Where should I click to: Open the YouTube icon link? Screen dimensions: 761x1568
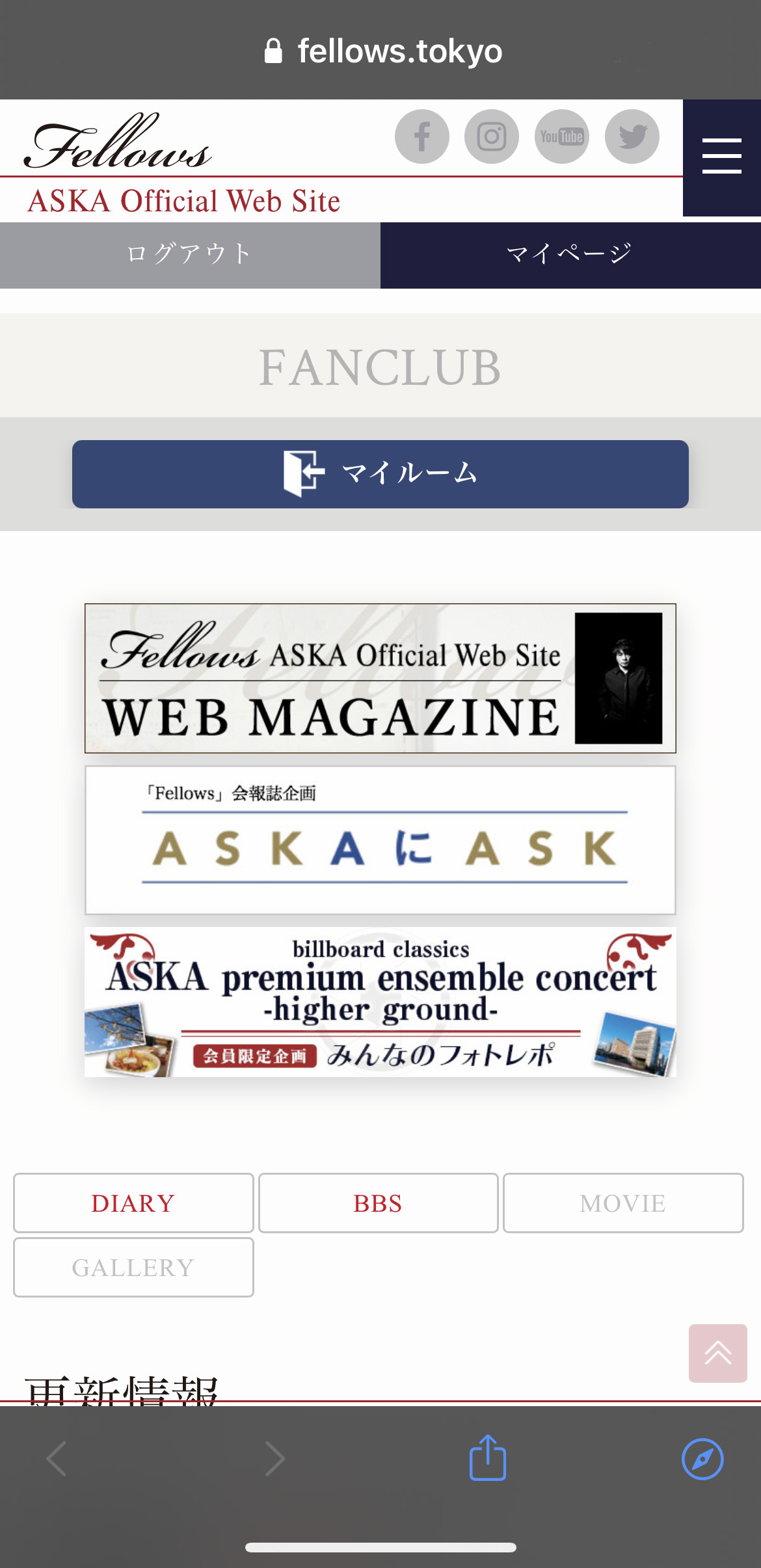click(561, 137)
